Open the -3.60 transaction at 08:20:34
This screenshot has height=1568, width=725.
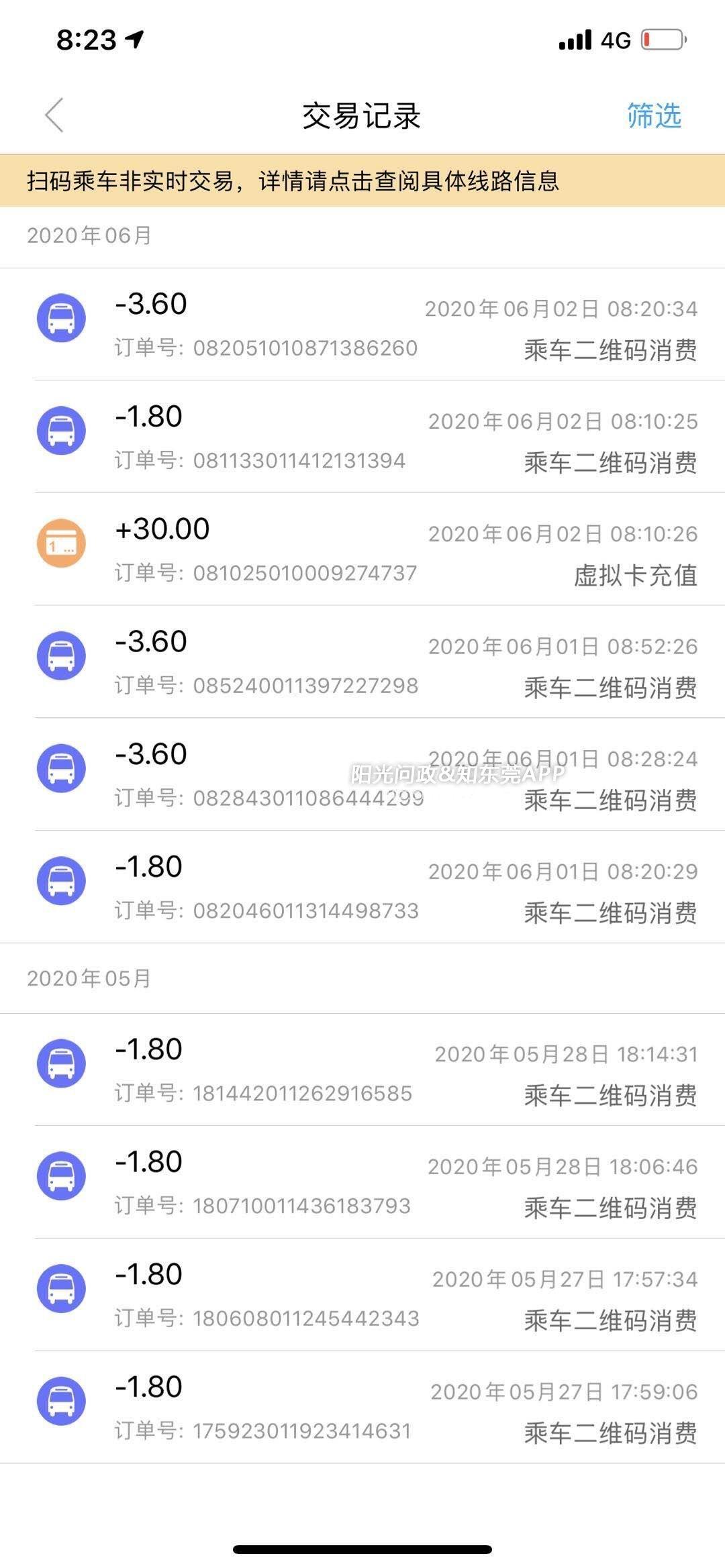click(x=362, y=325)
